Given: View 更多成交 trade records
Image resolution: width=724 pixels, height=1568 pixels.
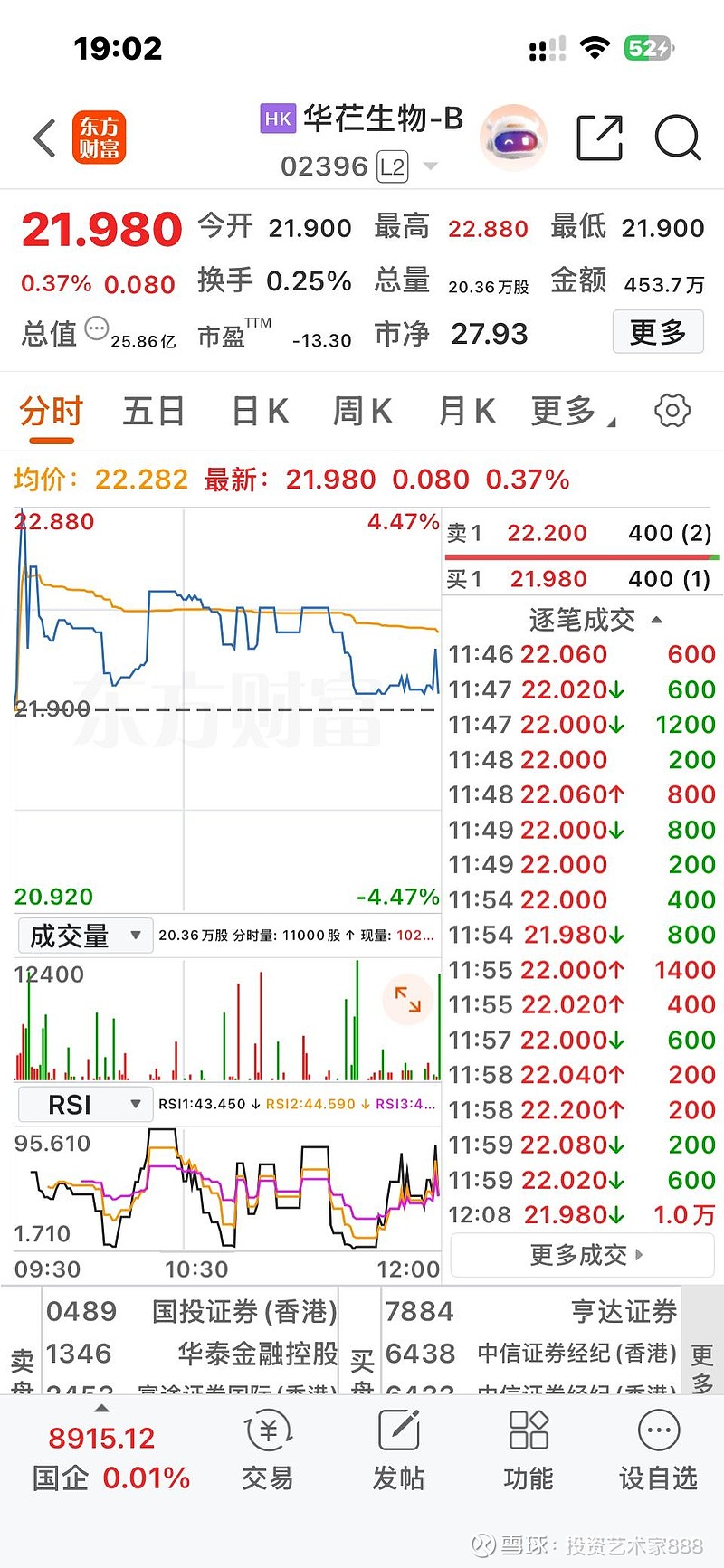Looking at the screenshot, I should click(x=582, y=1255).
